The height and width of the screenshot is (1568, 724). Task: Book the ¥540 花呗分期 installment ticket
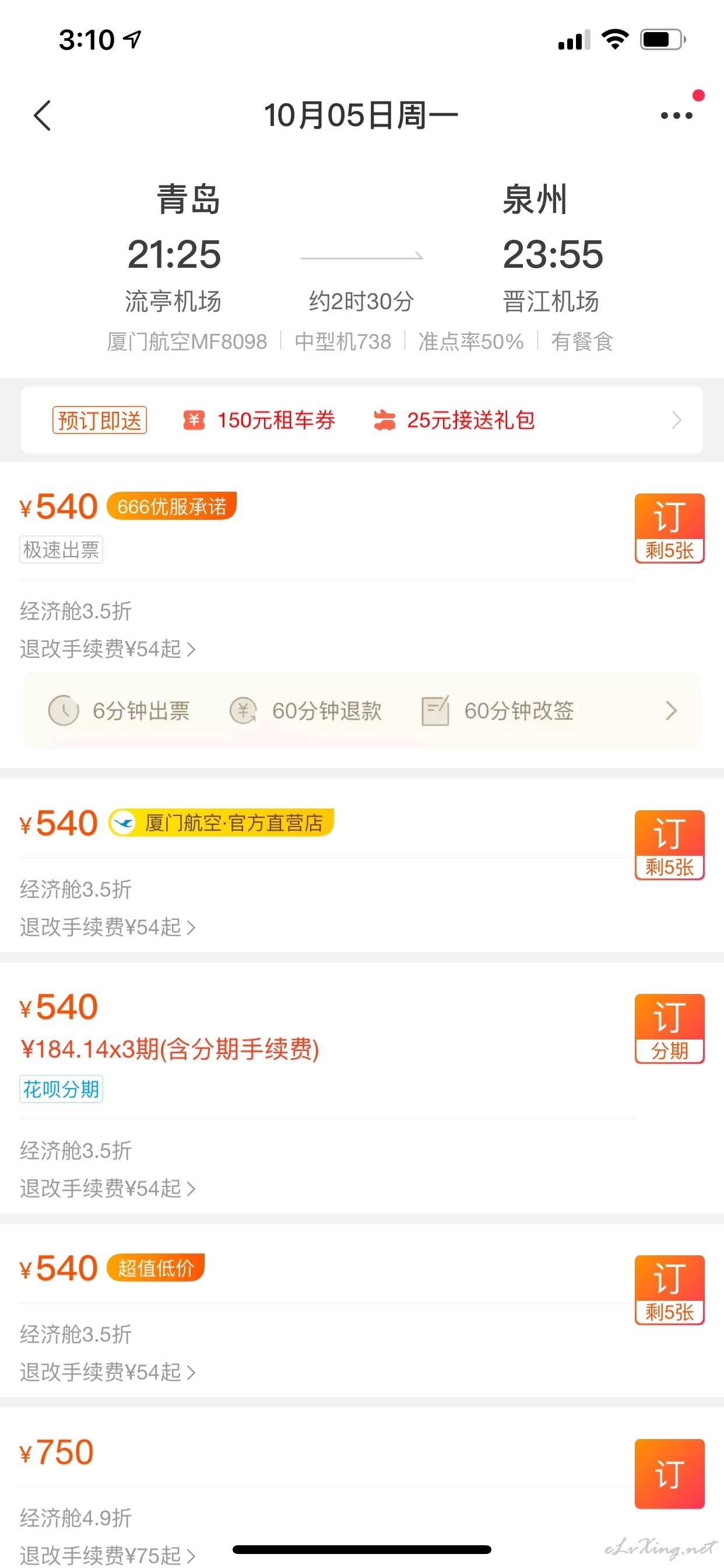click(669, 1028)
